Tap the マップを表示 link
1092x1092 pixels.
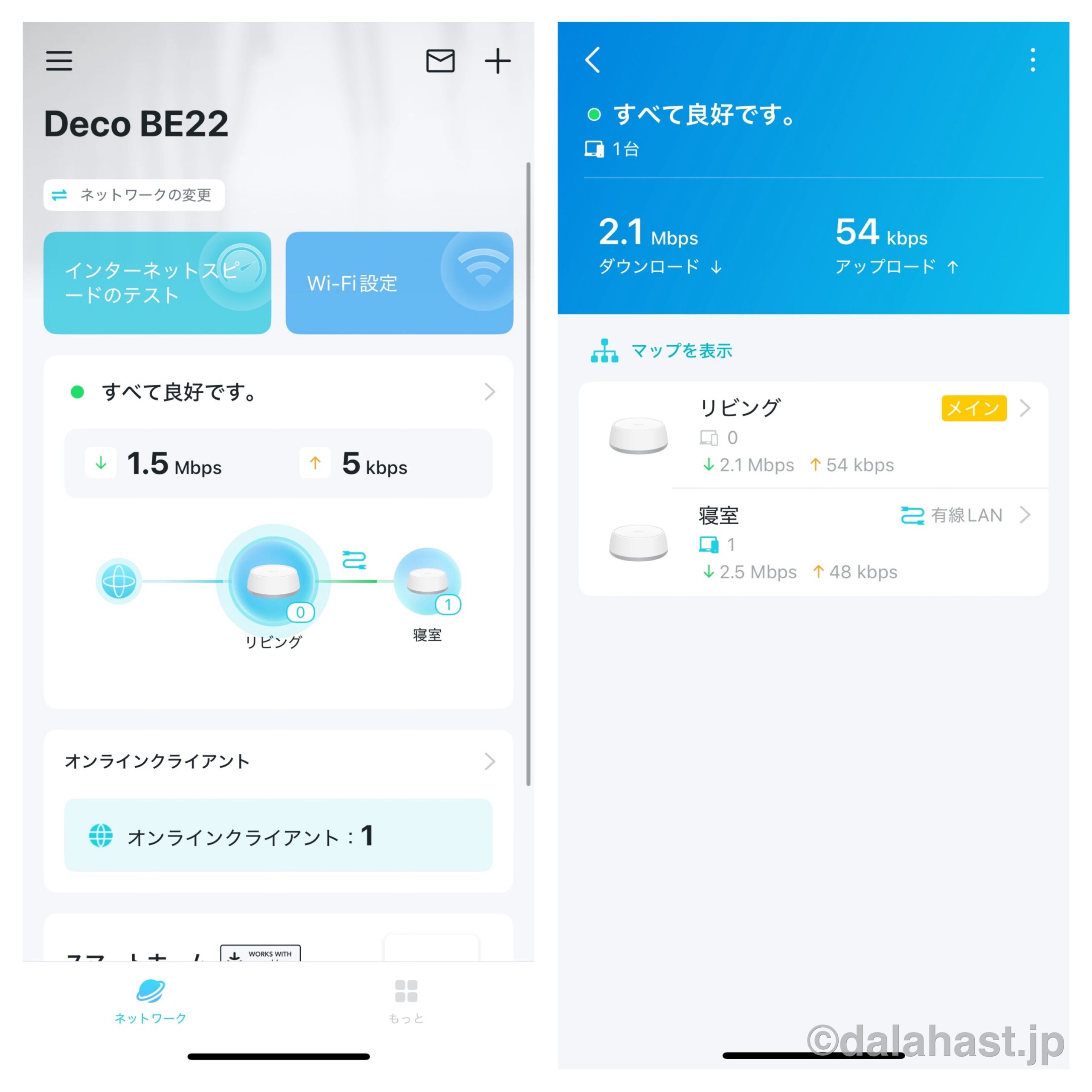pyautogui.click(x=661, y=351)
